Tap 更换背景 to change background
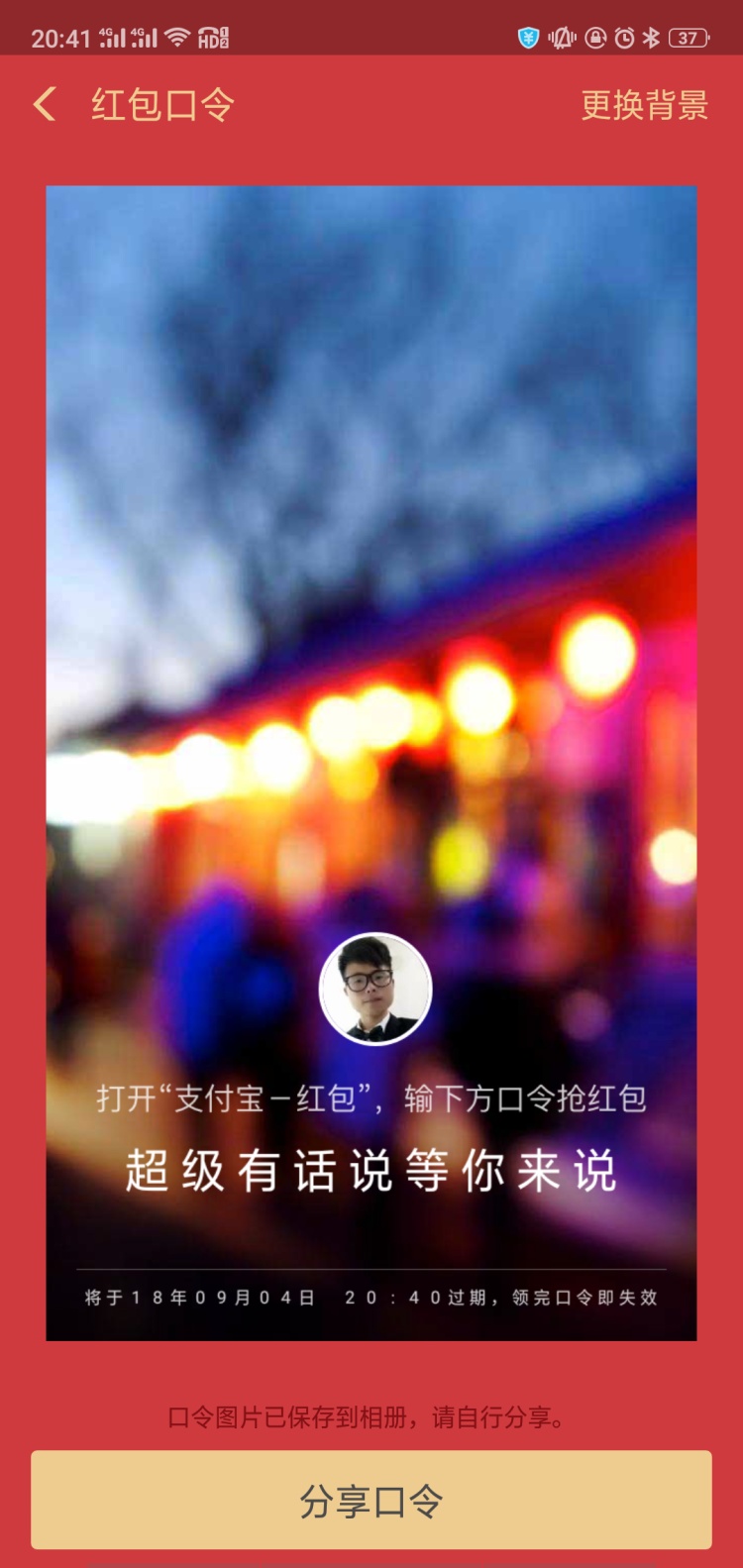Viewport: 743px width, 1568px height. tap(644, 105)
